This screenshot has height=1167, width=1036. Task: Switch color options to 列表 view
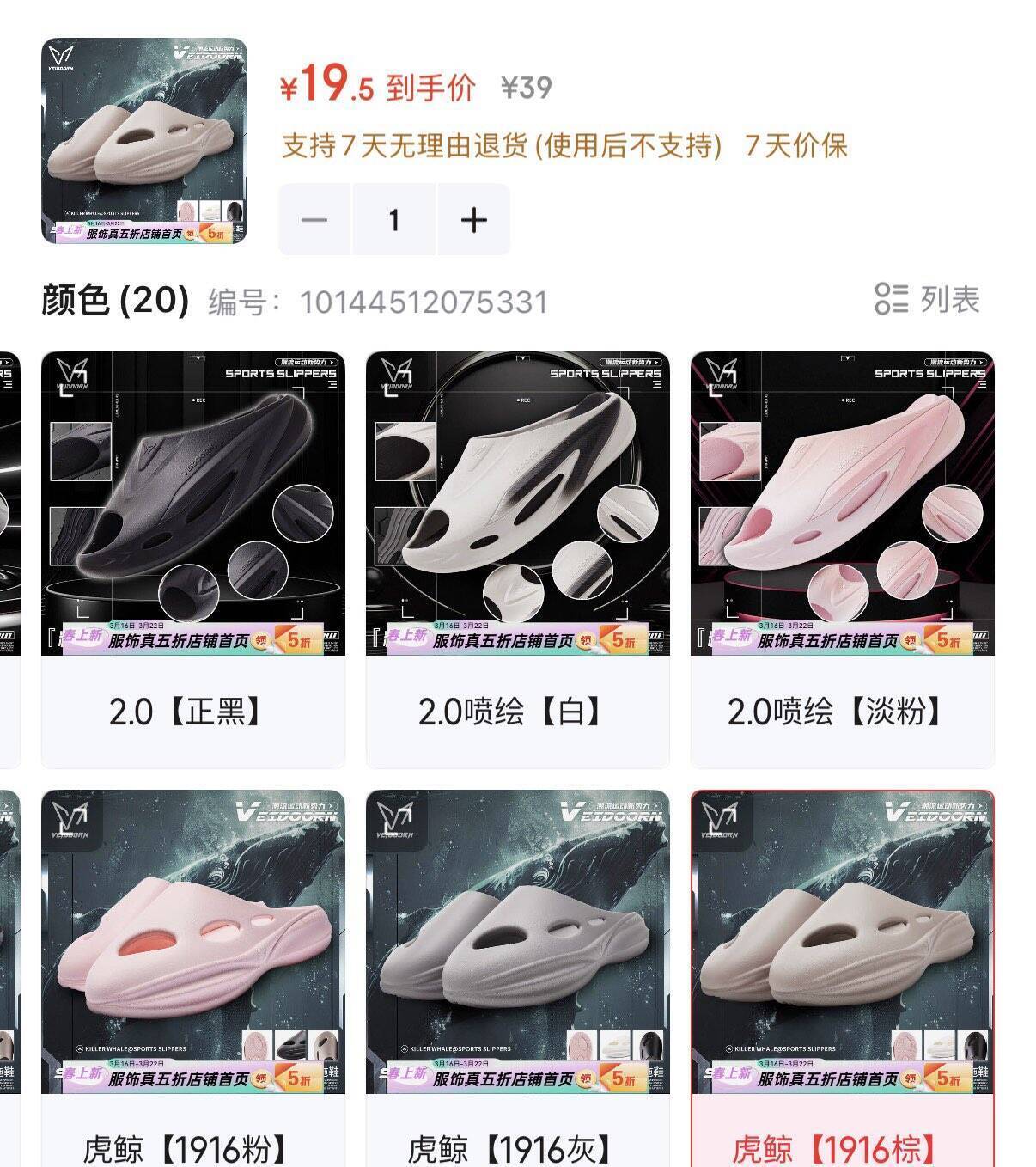click(927, 300)
